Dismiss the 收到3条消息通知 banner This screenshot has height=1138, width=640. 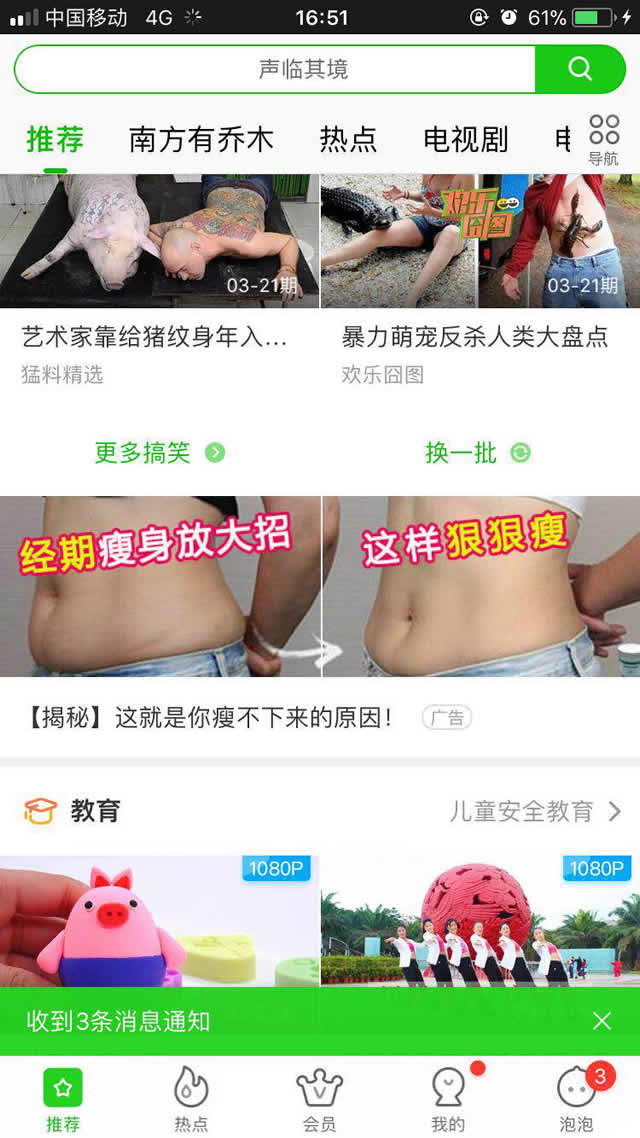click(x=601, y=1021)
